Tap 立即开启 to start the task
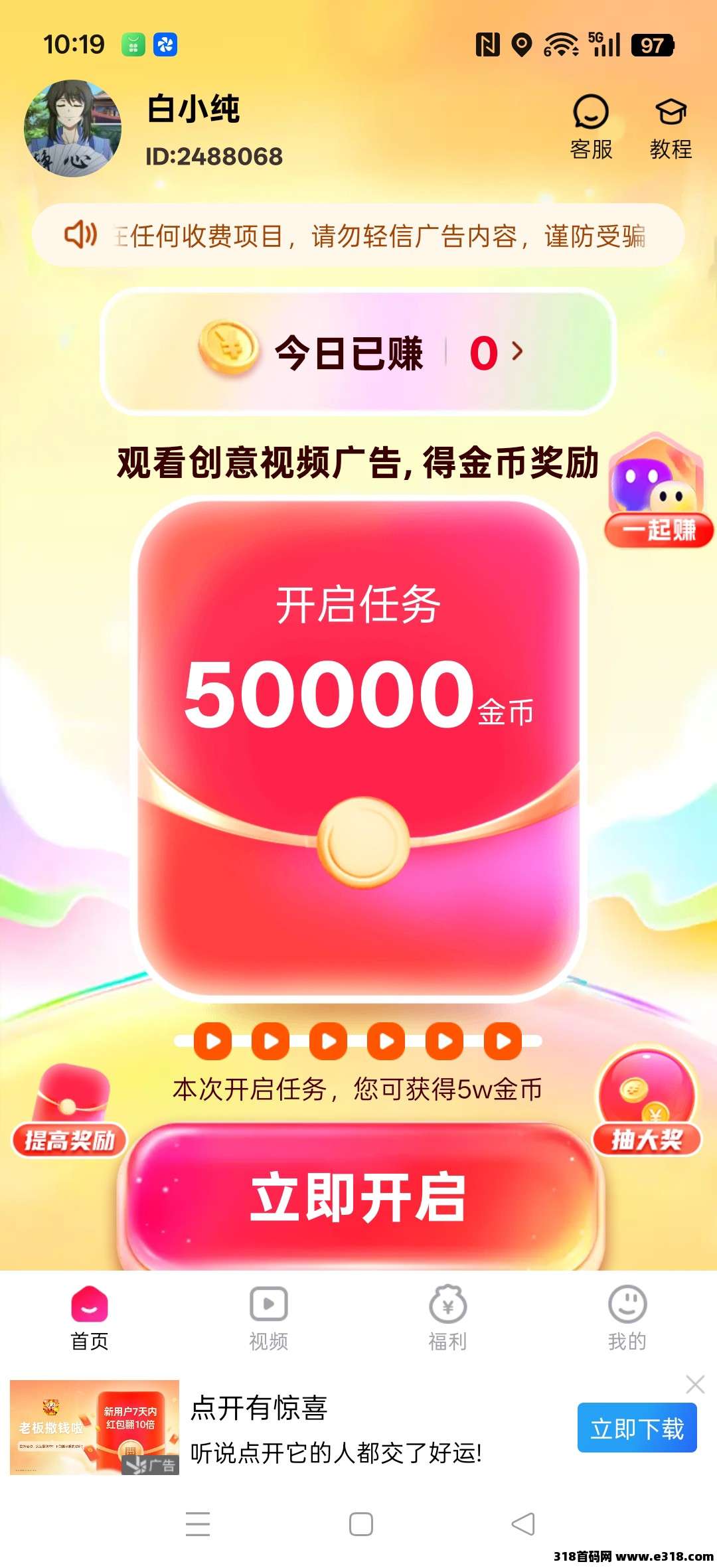 point(358,1197)
